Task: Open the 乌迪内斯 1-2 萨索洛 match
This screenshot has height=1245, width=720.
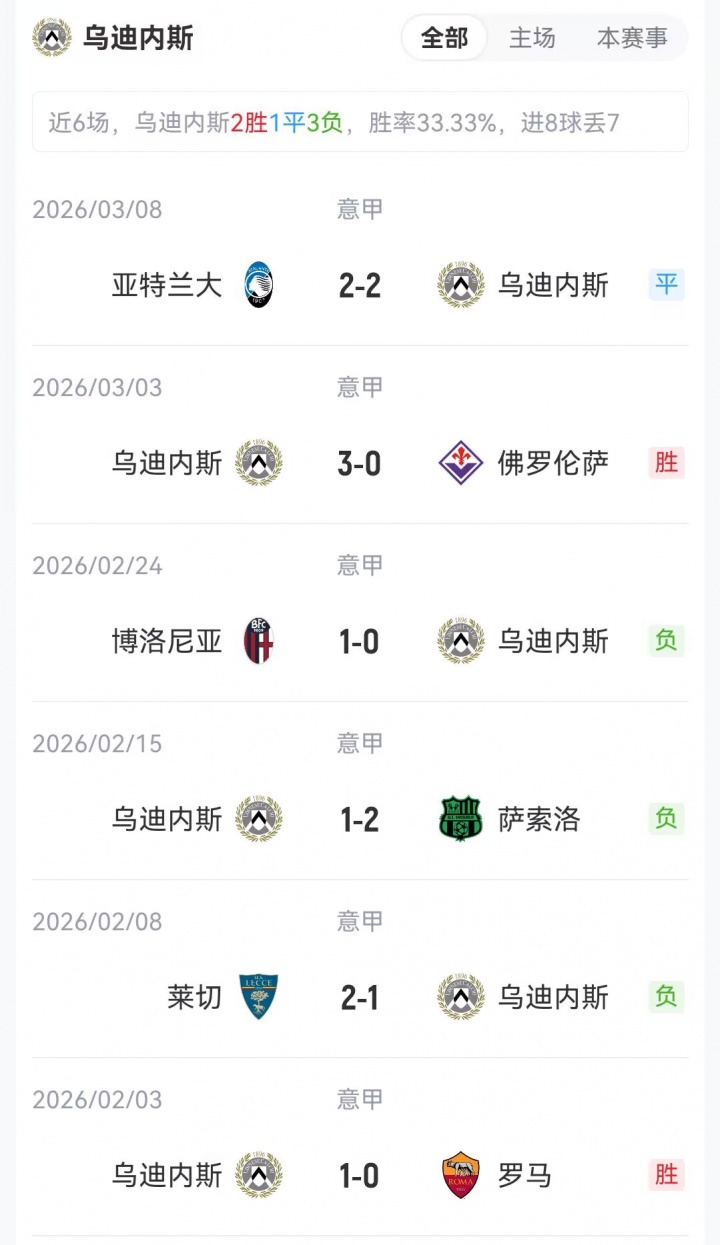Action: pos(360,820)
